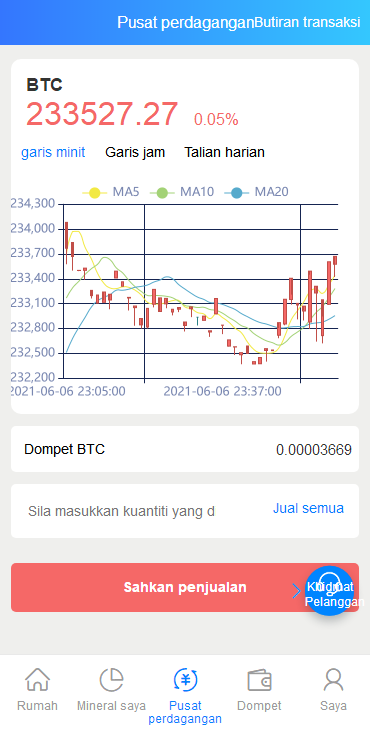Toggle the MA10 legend entry
The width and height of the screenshot is (370, 729).
[182, 192]
